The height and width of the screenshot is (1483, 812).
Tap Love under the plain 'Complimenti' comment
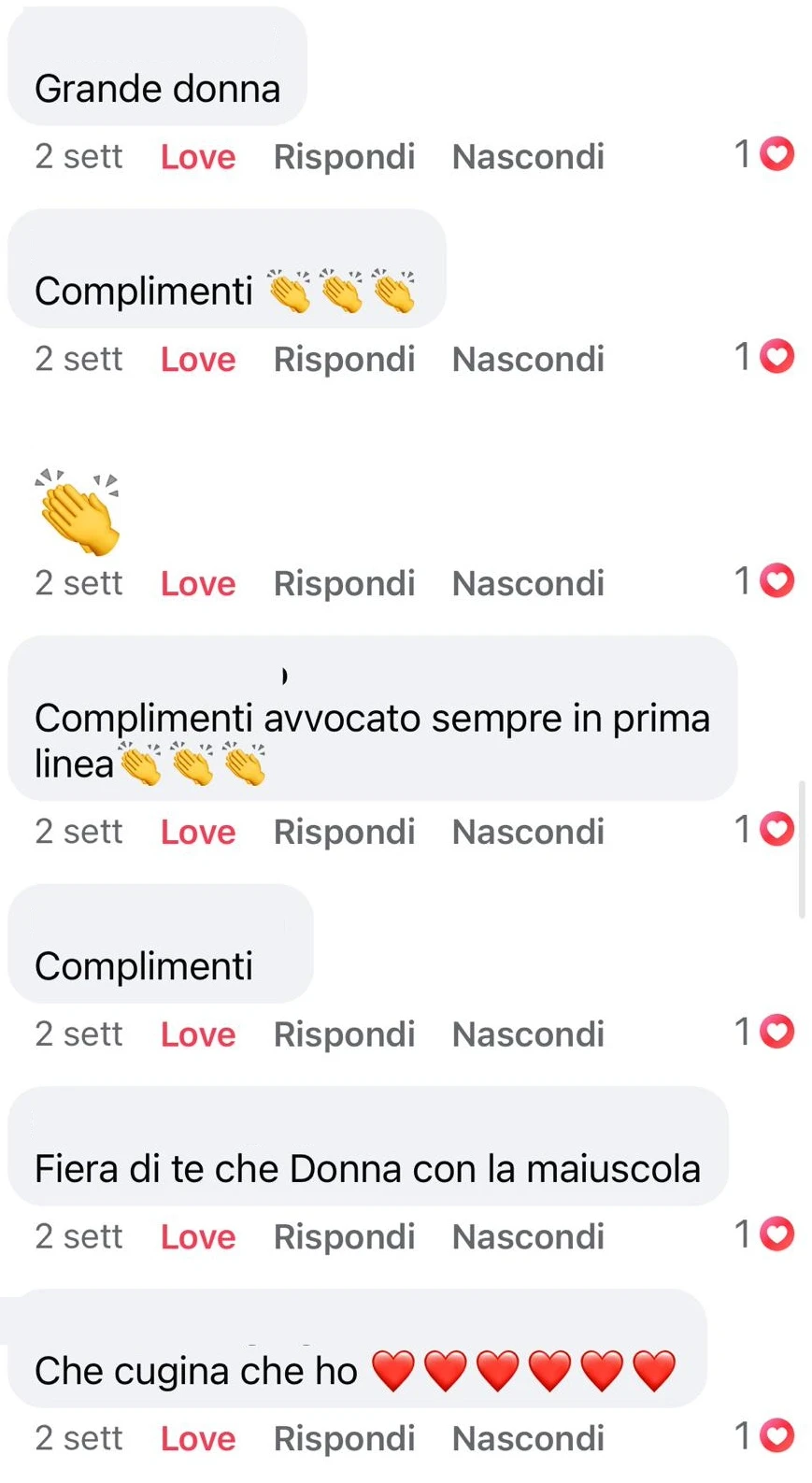click(x=197, y=1034)
